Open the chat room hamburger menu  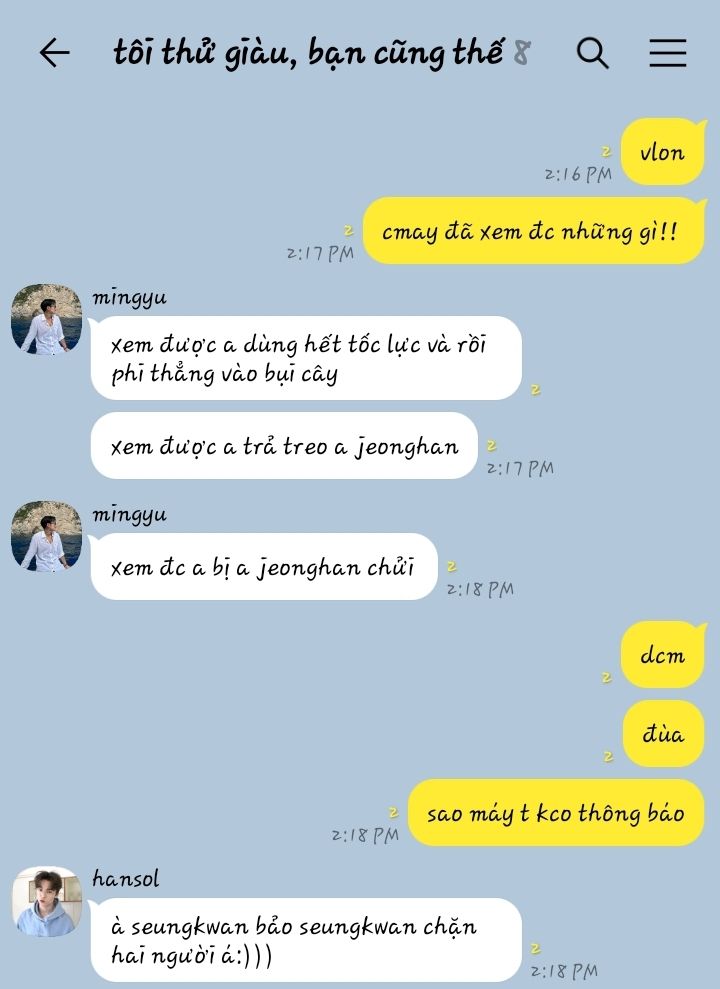click(x=667, y=53)
